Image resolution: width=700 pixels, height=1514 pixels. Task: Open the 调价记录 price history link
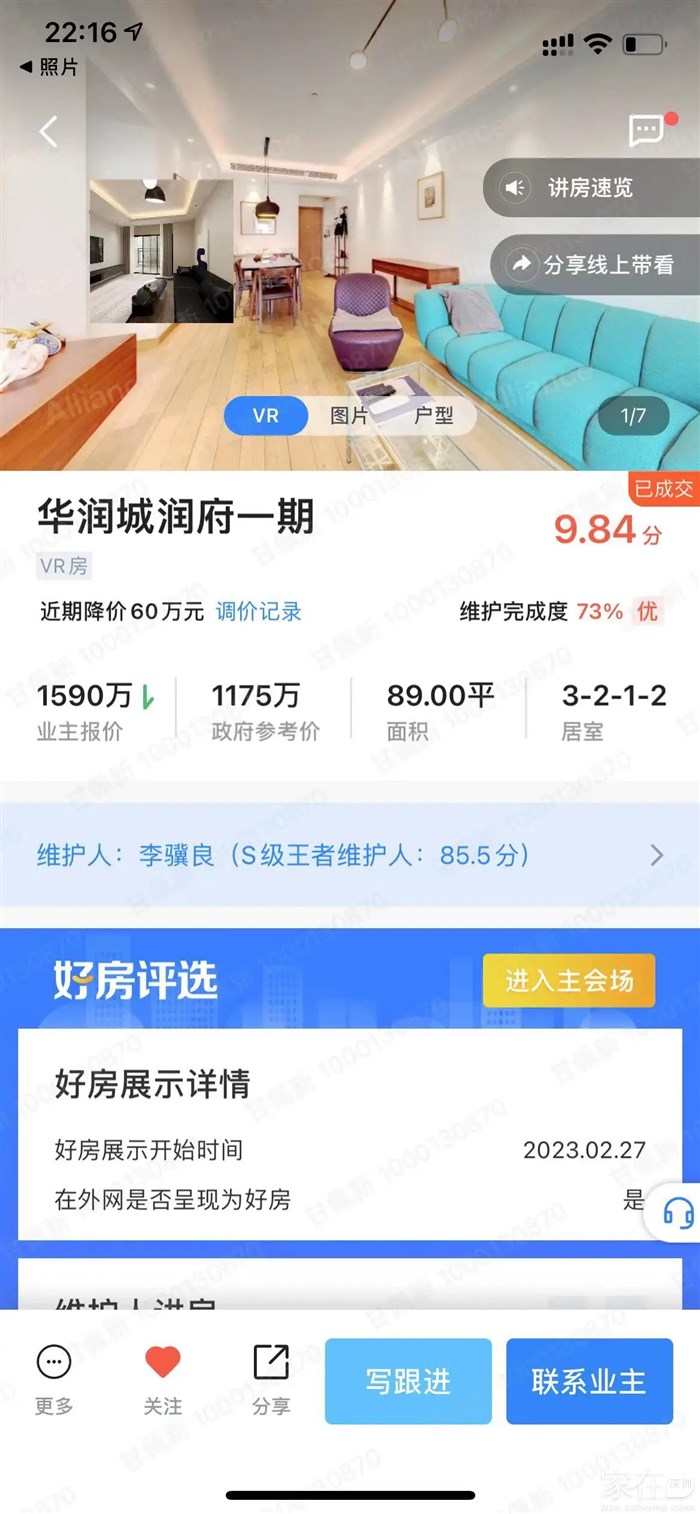259,612
